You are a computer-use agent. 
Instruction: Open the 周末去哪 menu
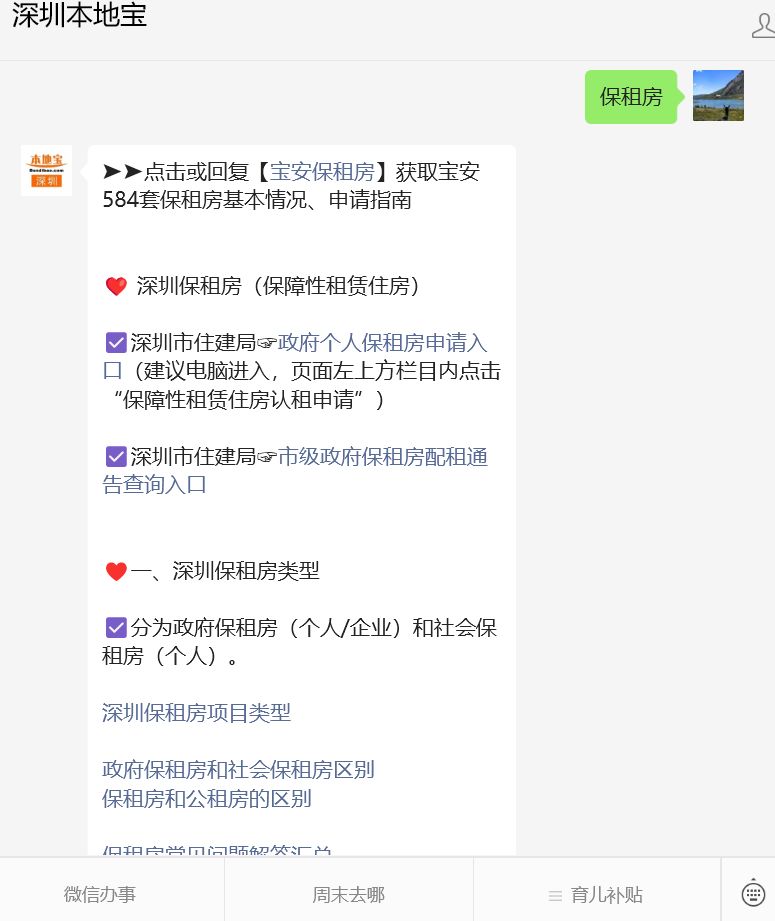click(348, 894)
